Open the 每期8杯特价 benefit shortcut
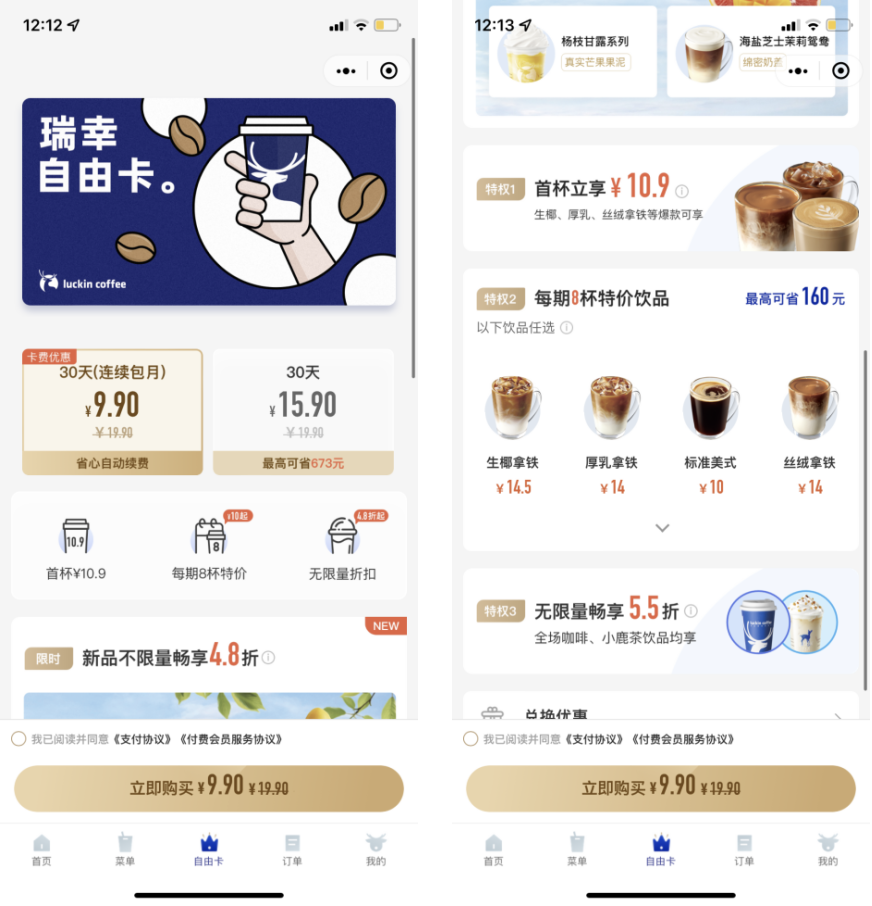872x906 pixels. point(209,549)
